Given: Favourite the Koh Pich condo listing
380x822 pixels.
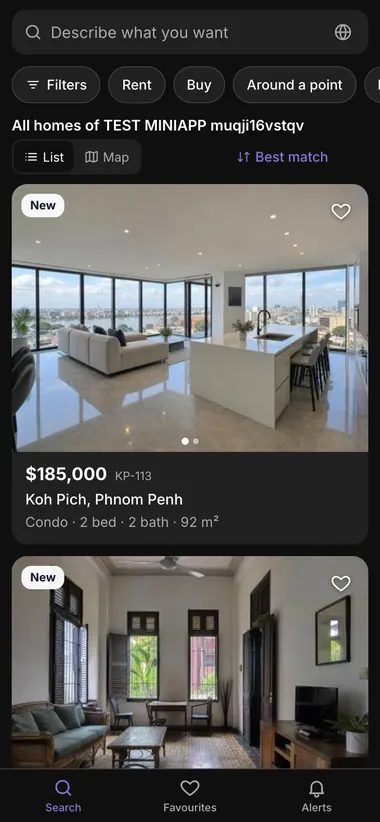Looking at the screenshot, I should coord(341,212).
